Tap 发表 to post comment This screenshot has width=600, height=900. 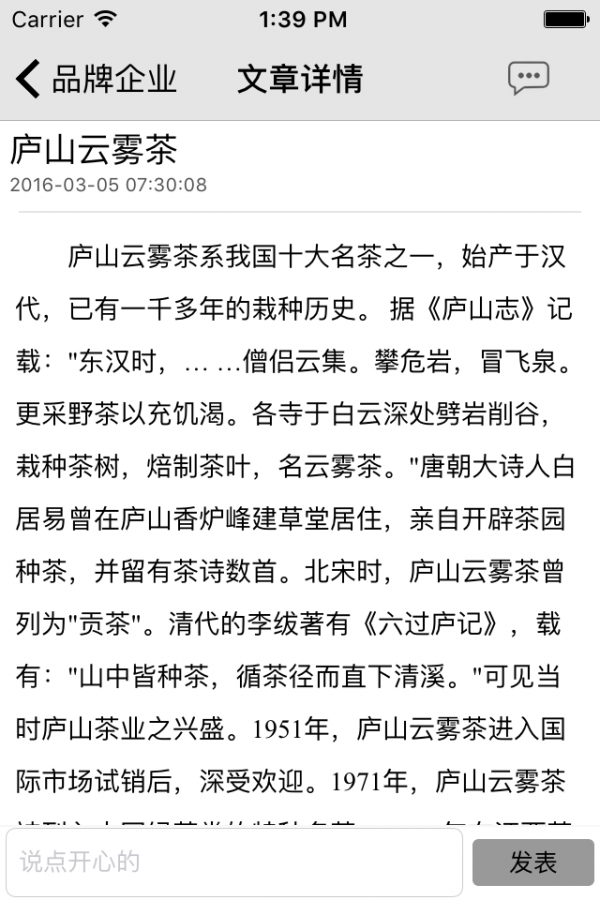point(532,862)
